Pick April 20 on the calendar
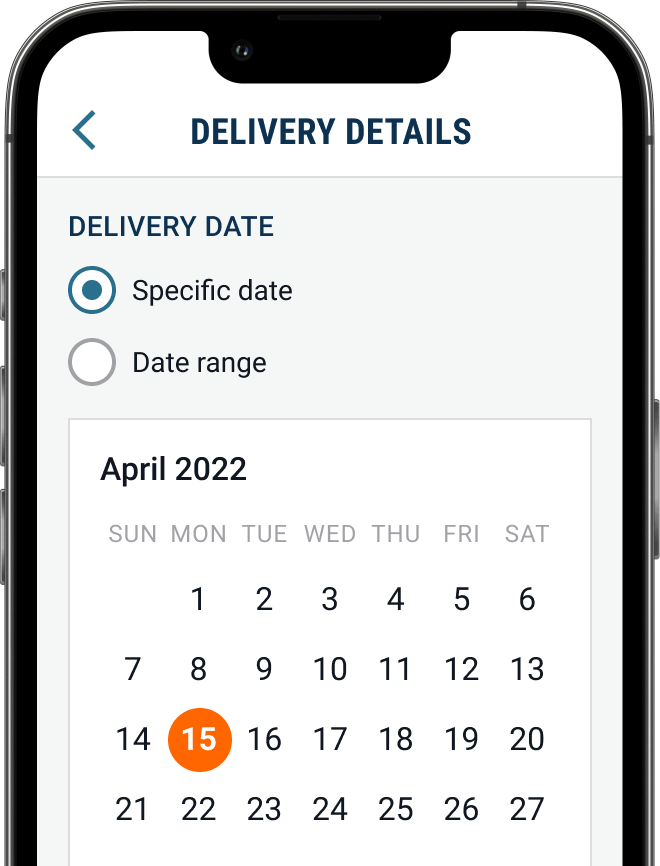The image size is (660, 866). 527,739
